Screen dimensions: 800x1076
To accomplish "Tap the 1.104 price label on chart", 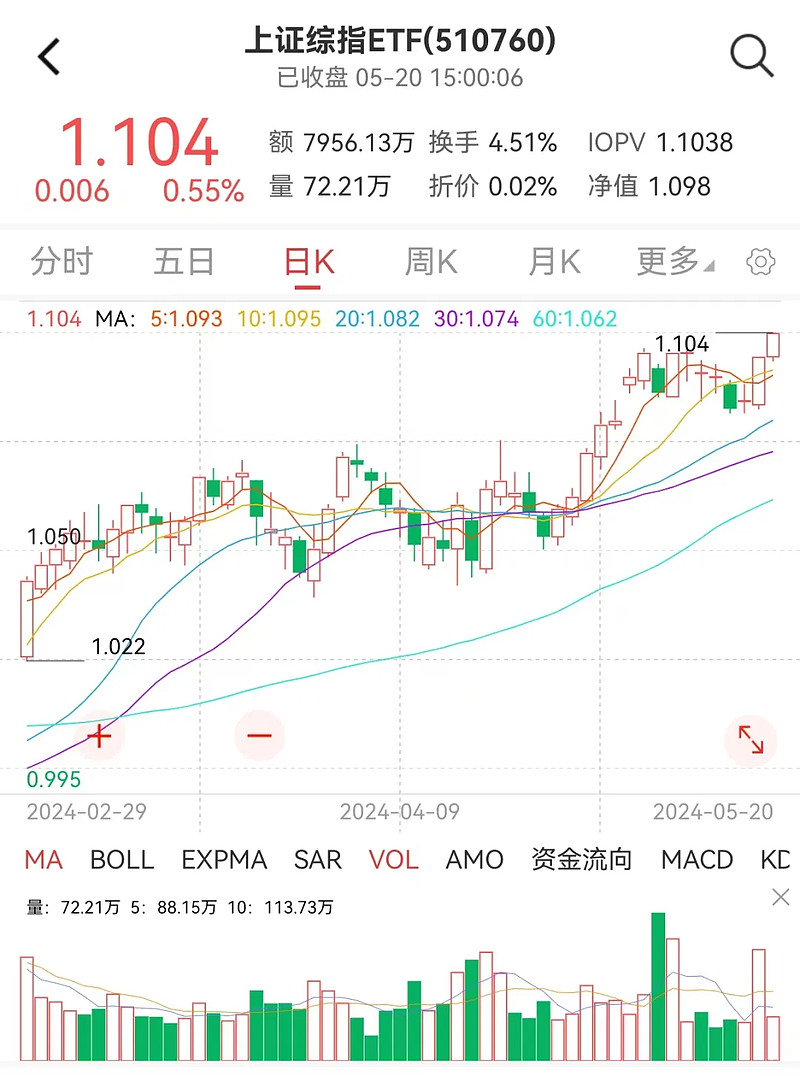I will pos(684,344).
